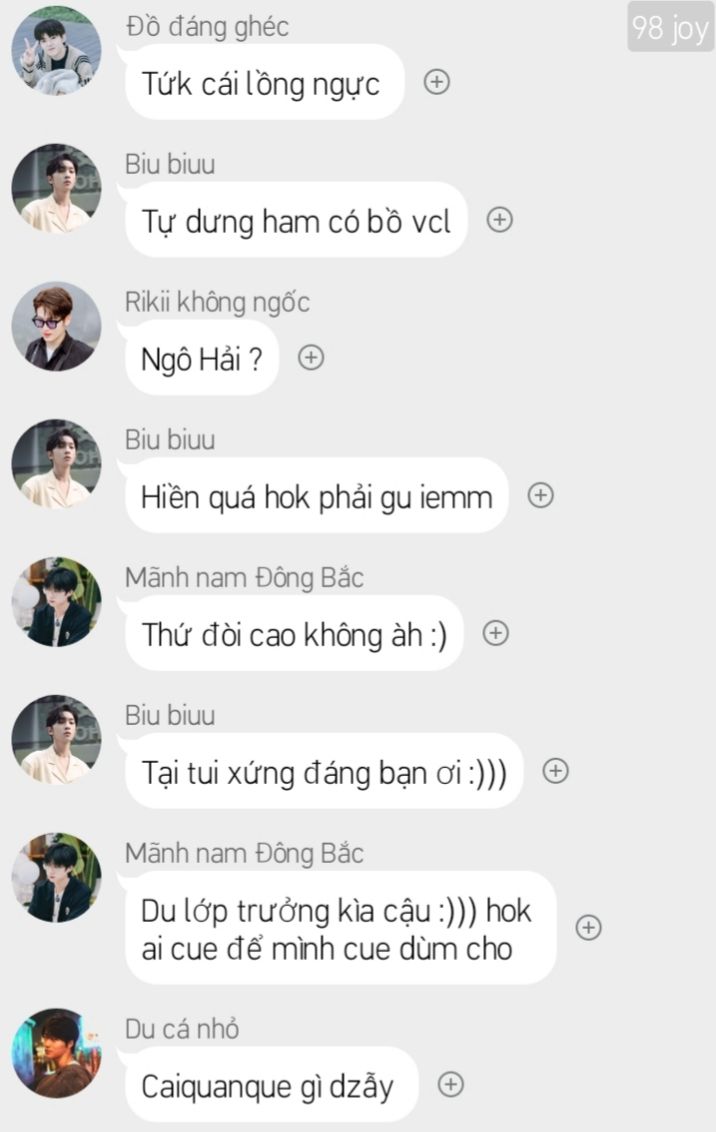Add reaction to "Tại tui xứng đáng bạn ơi"

click(556, 770)
